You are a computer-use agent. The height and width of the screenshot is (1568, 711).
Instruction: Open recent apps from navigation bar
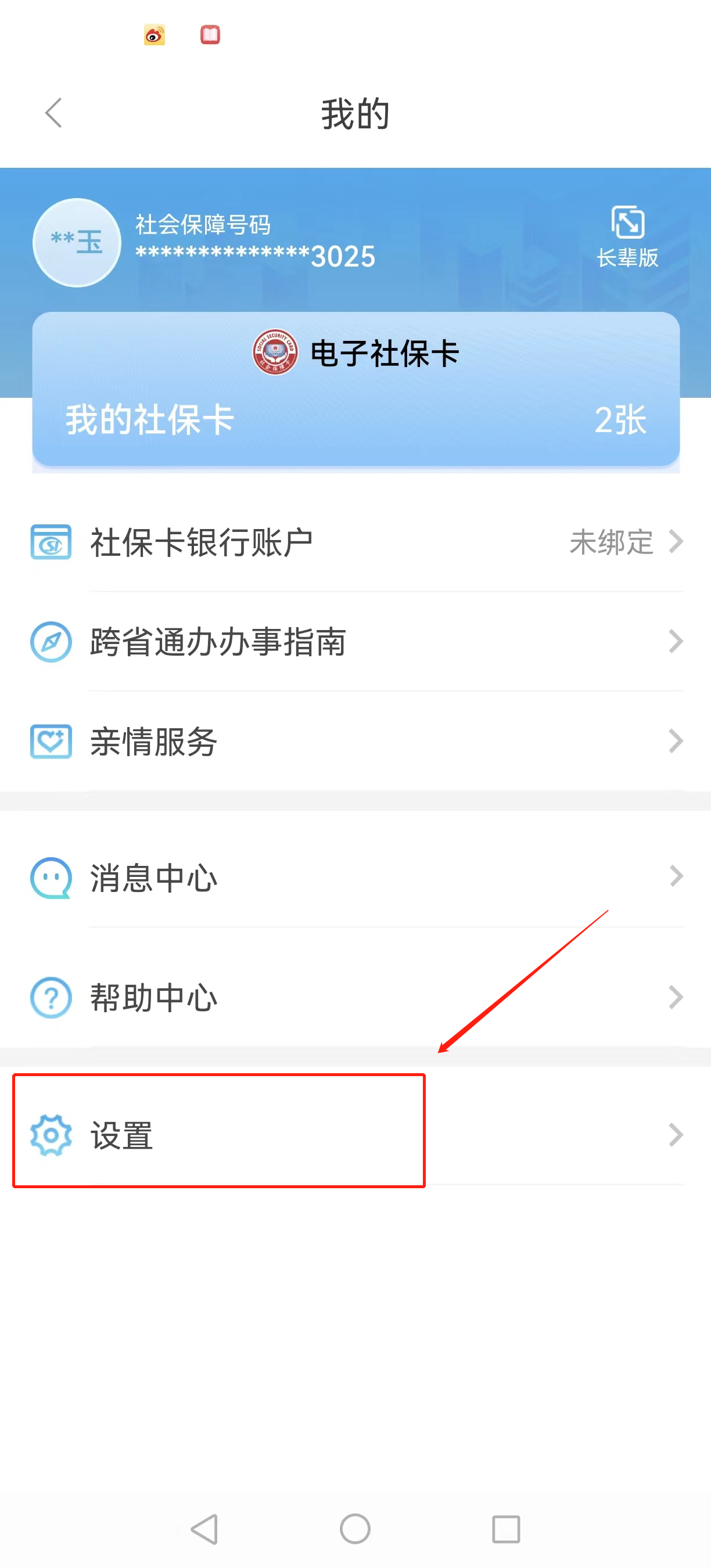(505, 1529)
